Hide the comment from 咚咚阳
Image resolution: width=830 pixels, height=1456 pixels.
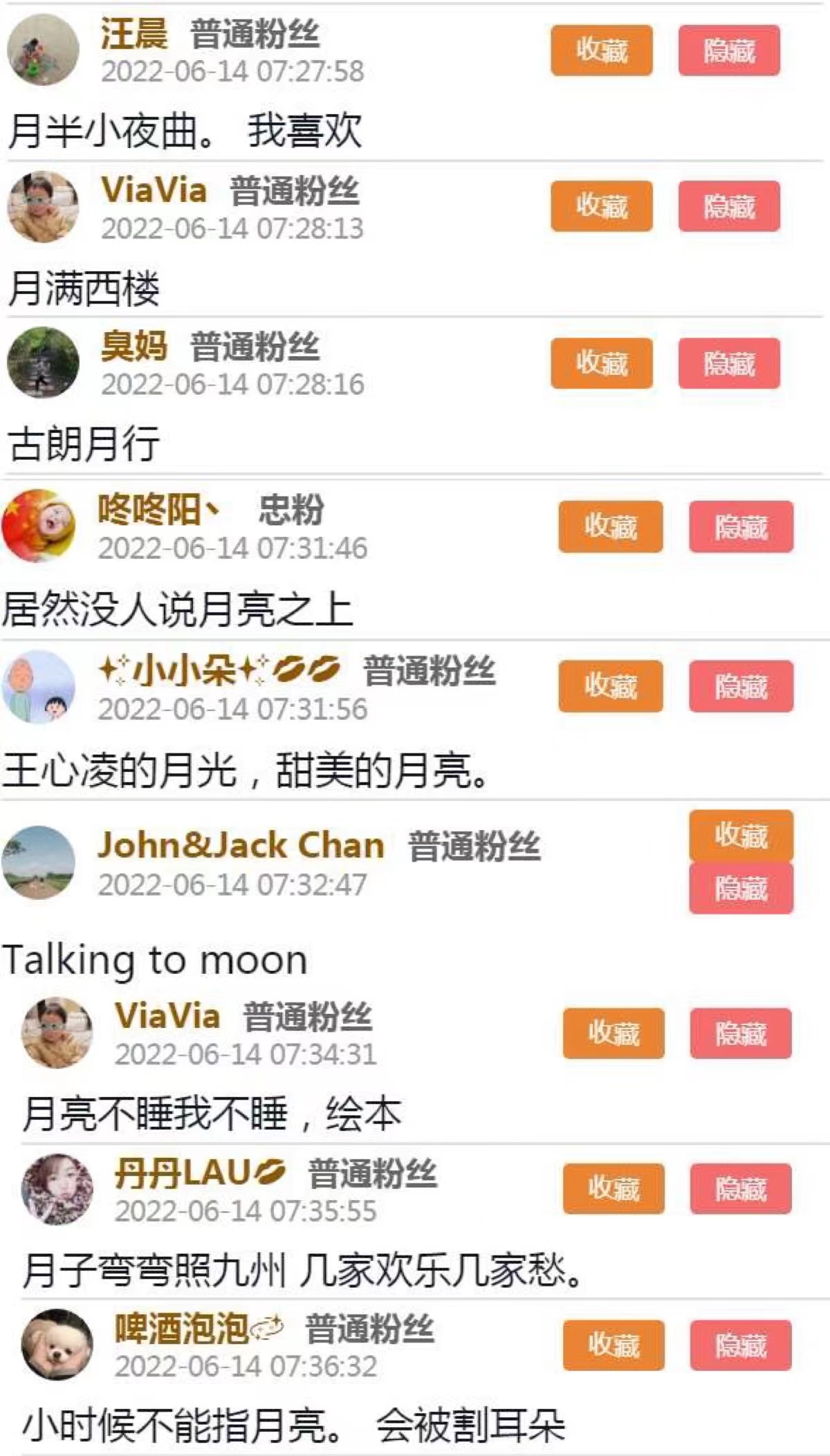[x=741, y=527]
